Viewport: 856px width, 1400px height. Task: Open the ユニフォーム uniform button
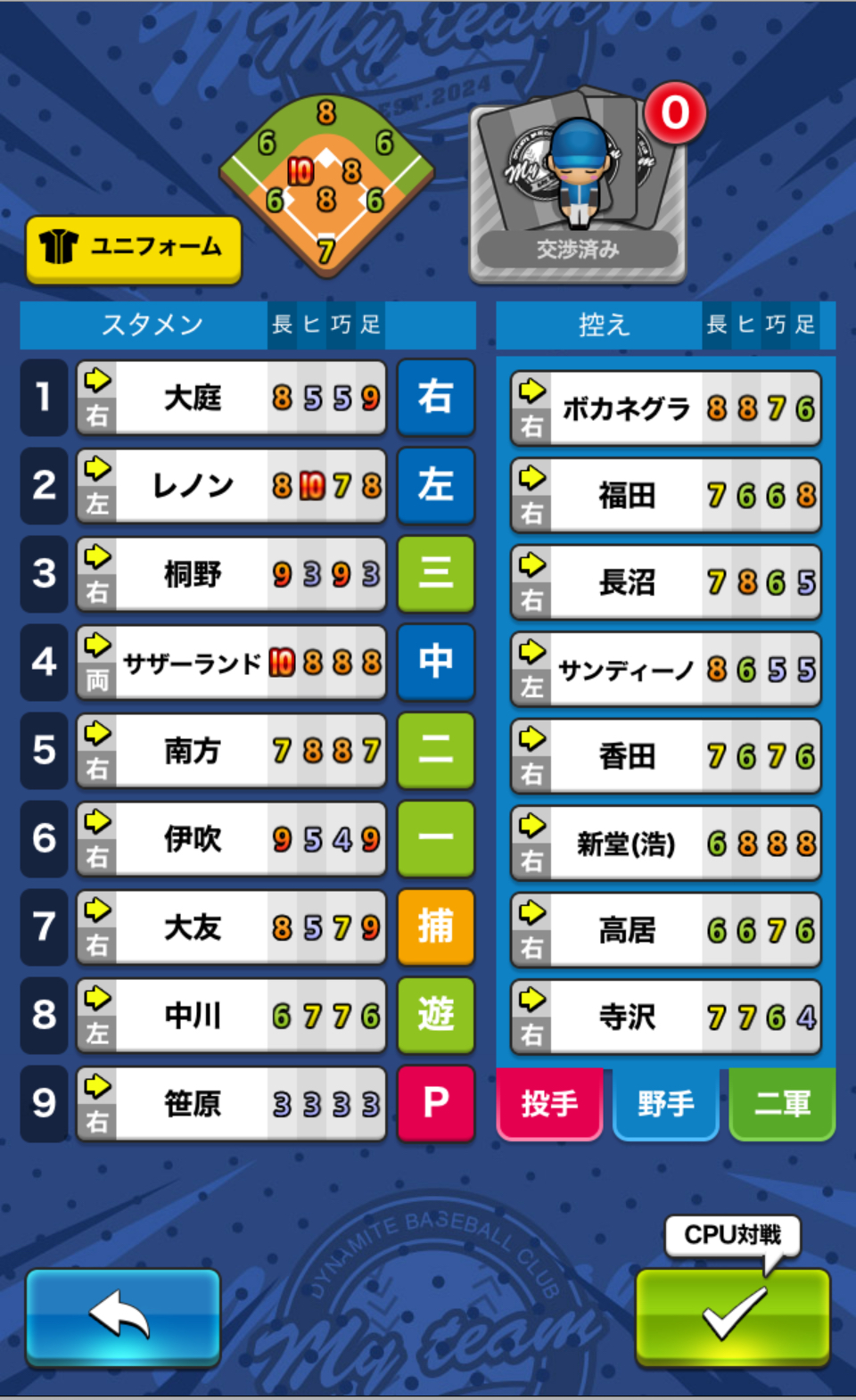coord(134,249)
